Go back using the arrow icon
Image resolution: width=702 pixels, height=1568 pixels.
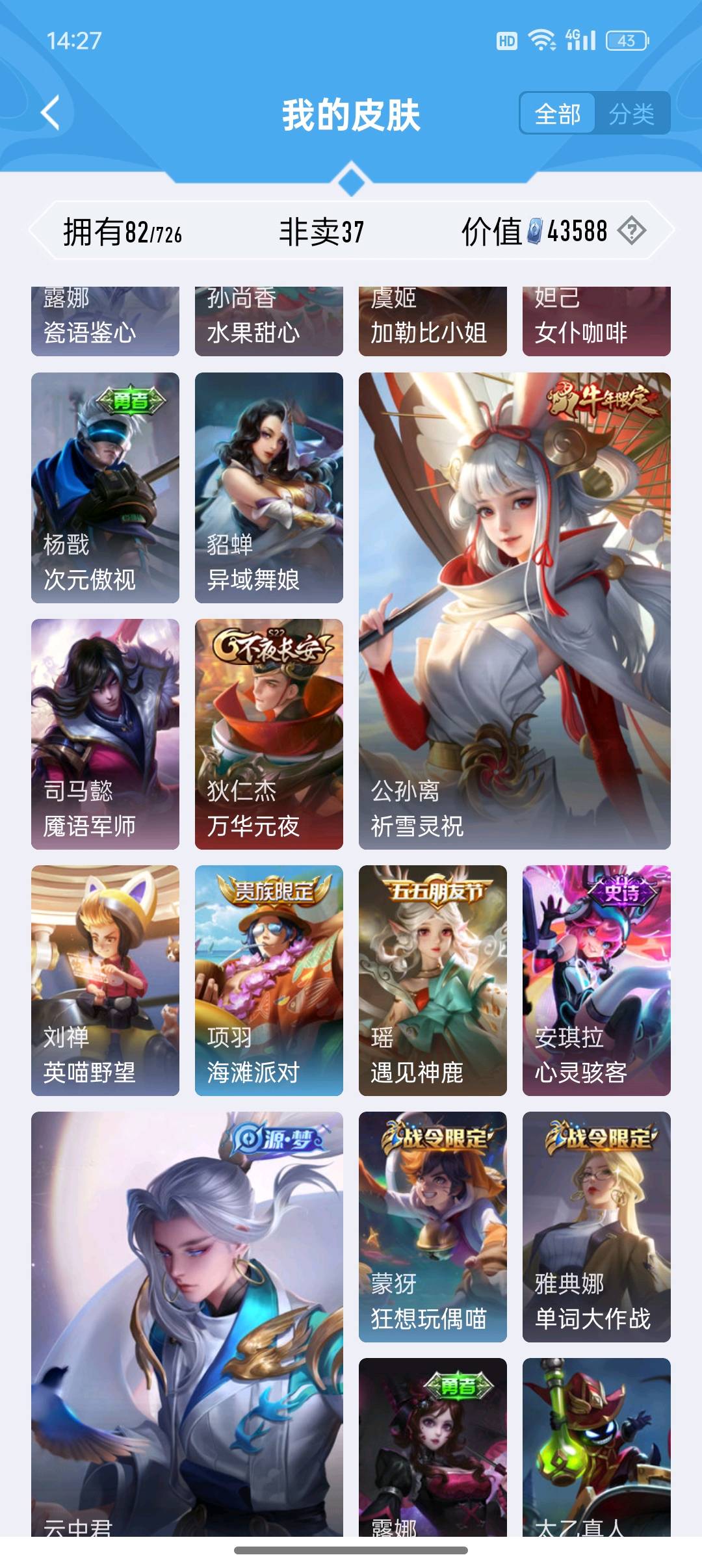tap(51, 113)
